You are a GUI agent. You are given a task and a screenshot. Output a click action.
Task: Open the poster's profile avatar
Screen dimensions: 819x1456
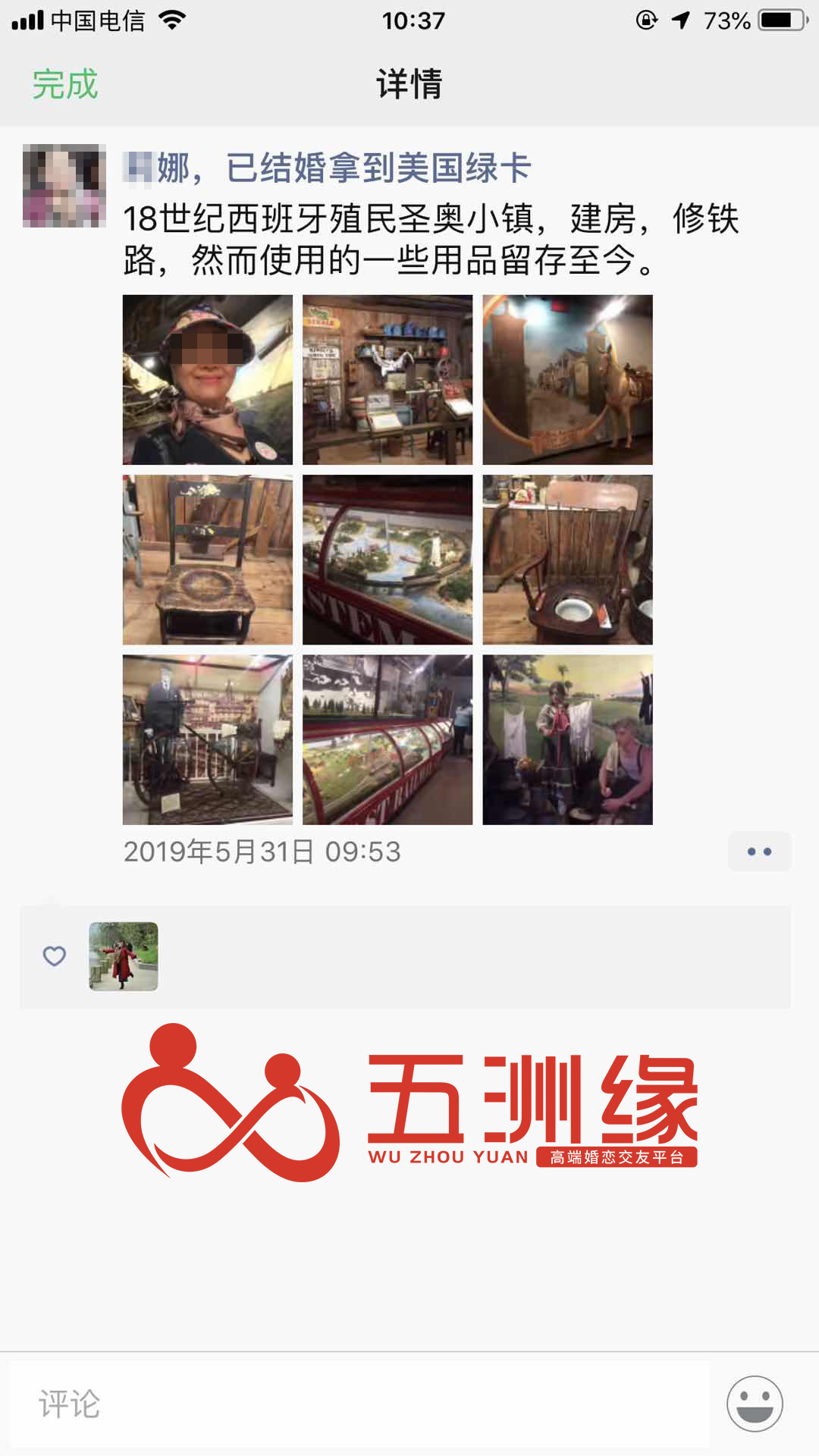pos(64,186)
